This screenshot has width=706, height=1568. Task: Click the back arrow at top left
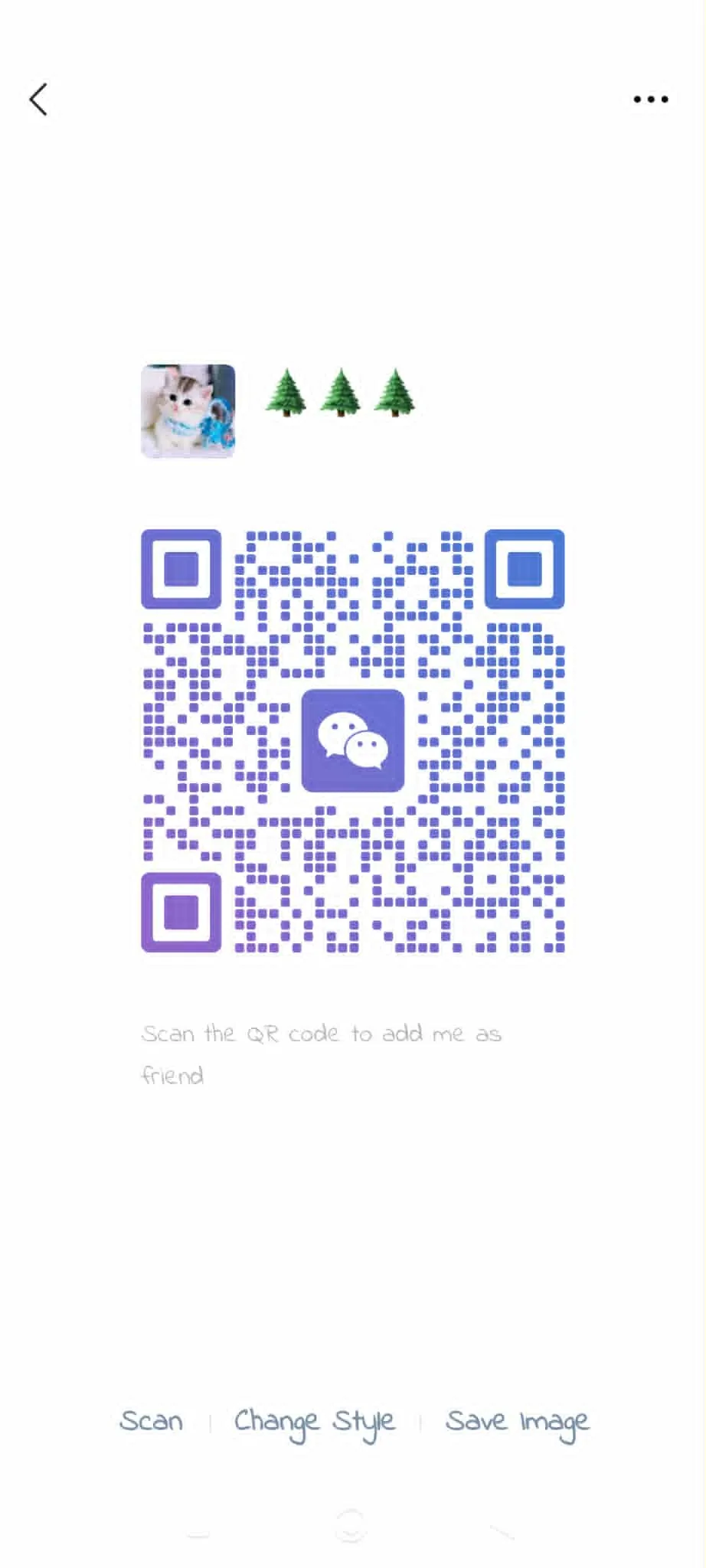[38, 99]
